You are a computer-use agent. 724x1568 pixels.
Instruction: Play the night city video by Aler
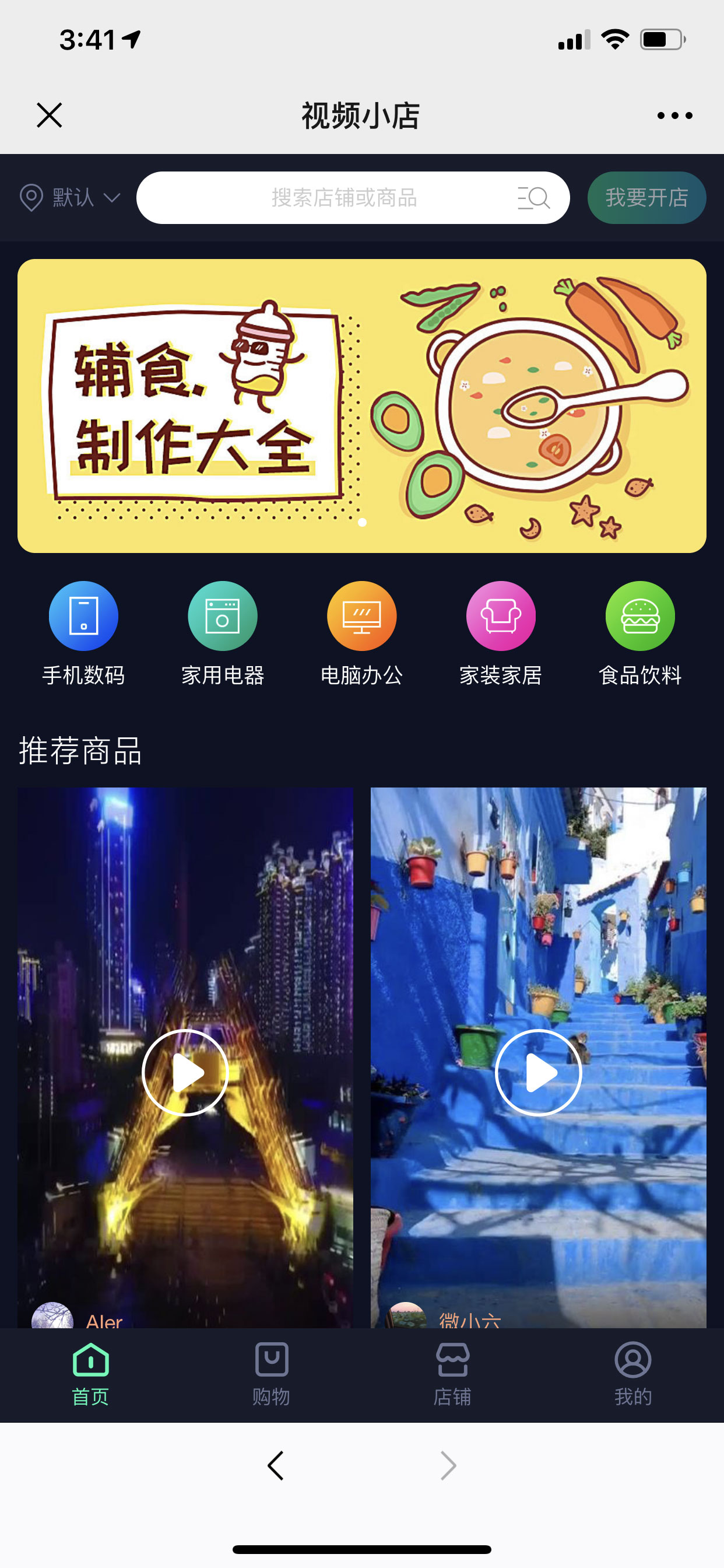(185, 1073)
